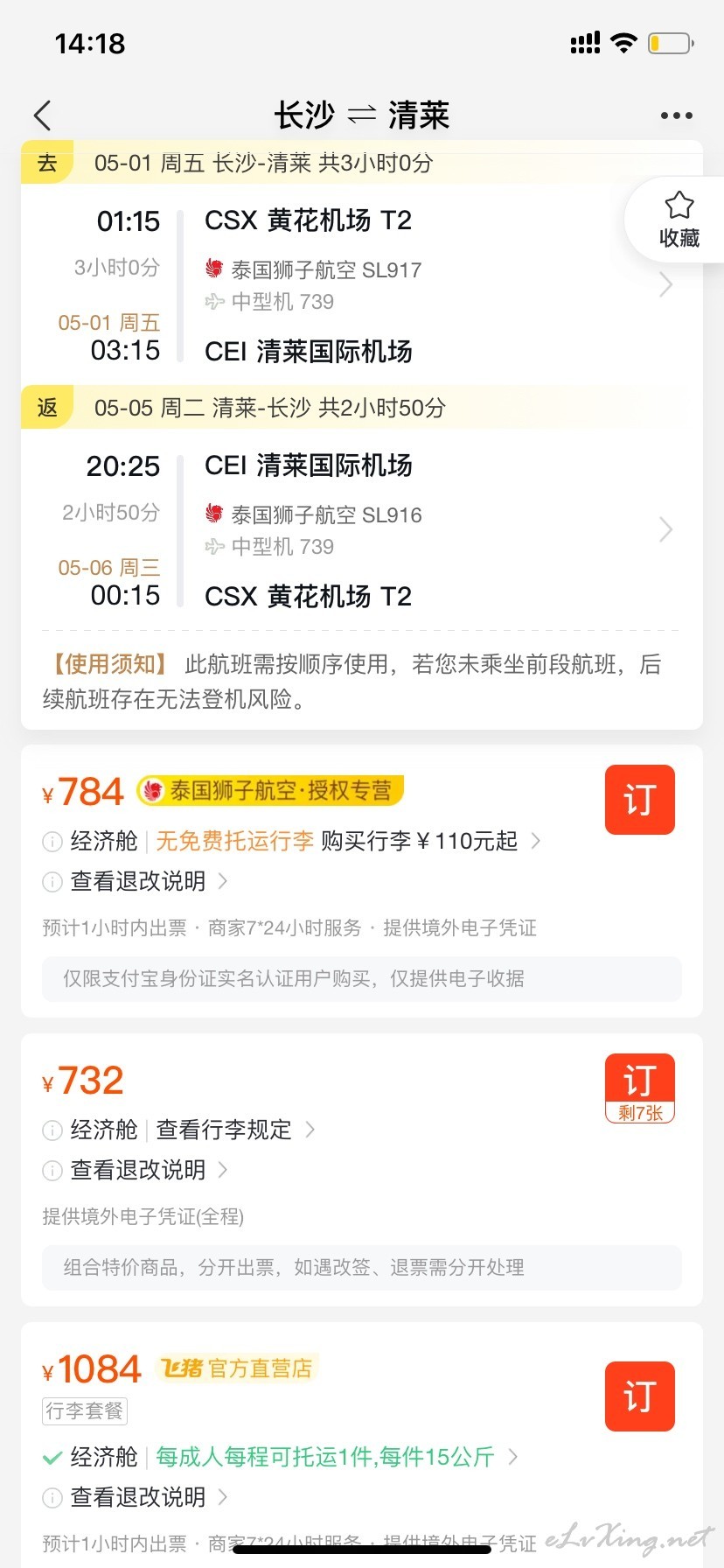Screen dimensions: 724x1568
Task: View 查看退改说明 for the ¥732 fare
Action: coord(138,1170)
